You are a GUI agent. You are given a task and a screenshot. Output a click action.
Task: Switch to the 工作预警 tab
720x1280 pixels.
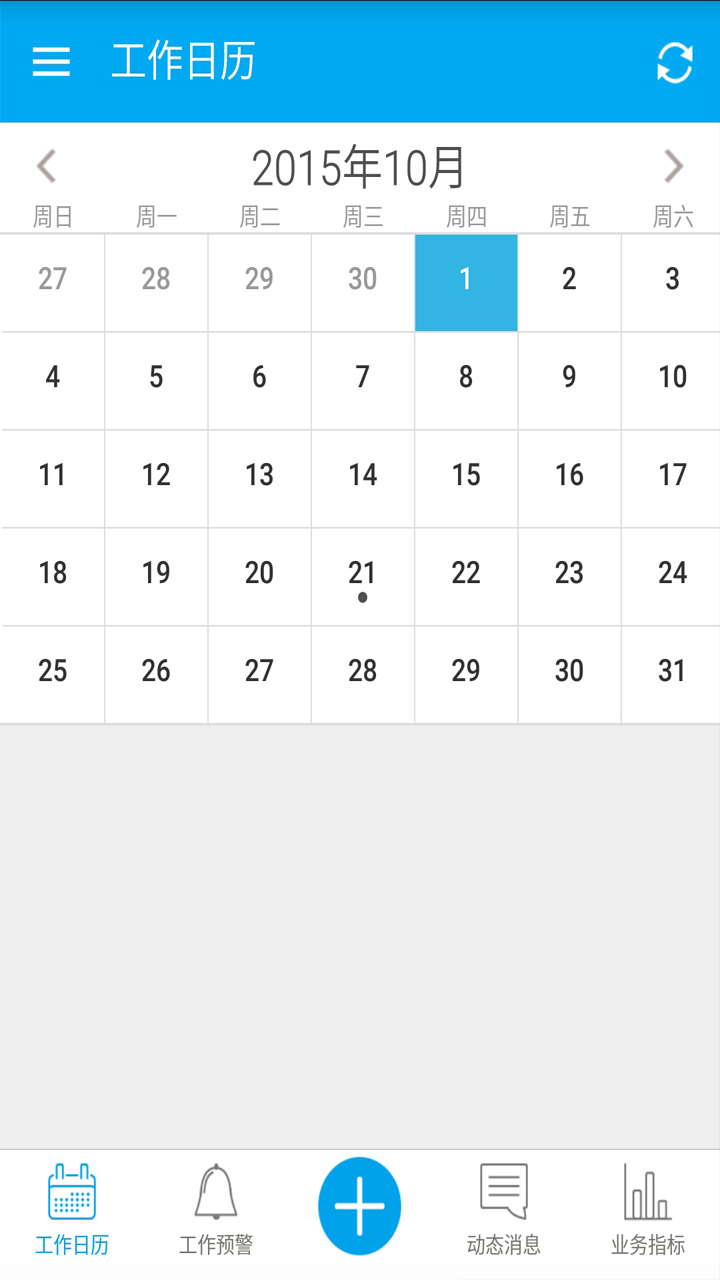(216, 1208)
